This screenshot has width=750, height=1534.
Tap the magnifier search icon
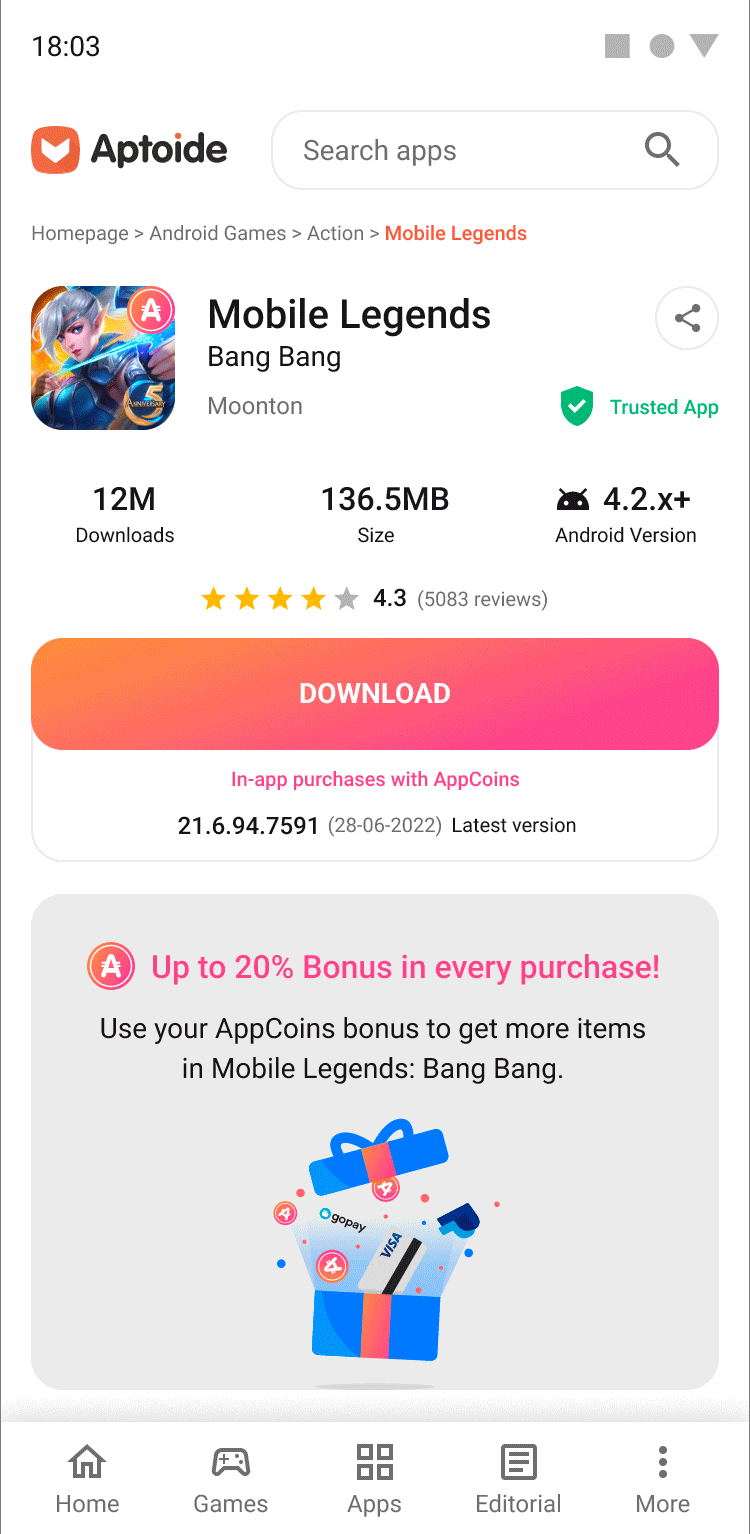pos(662,151)
